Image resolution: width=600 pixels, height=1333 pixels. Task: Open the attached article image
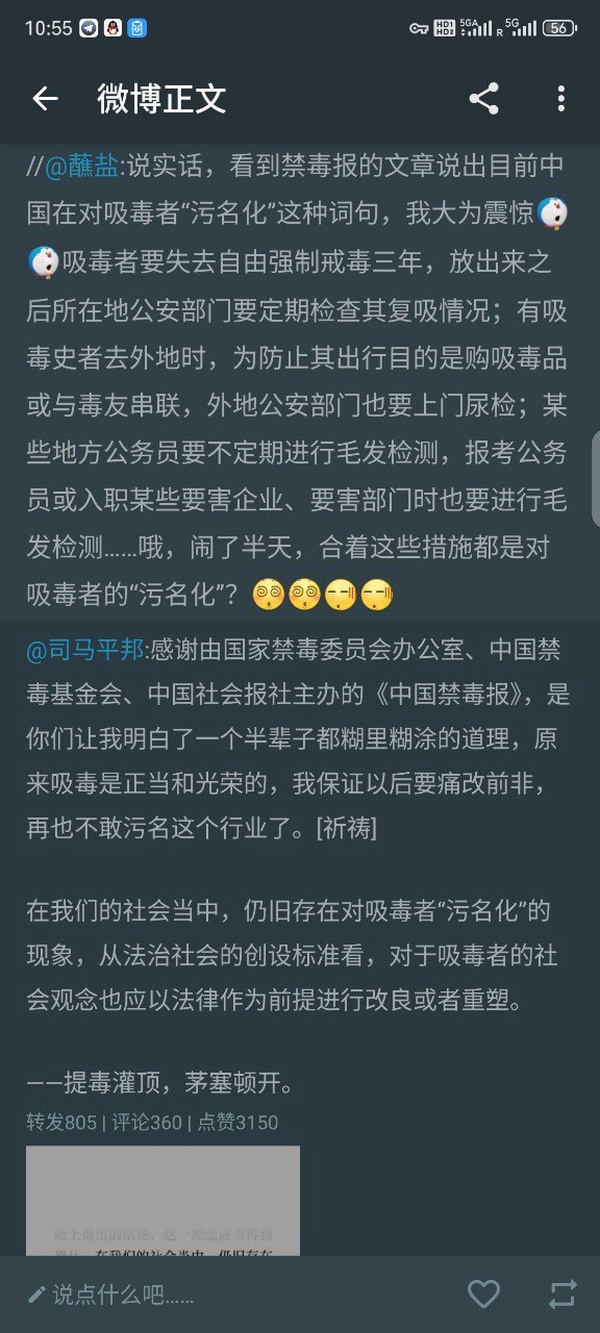click(163, 1200)
